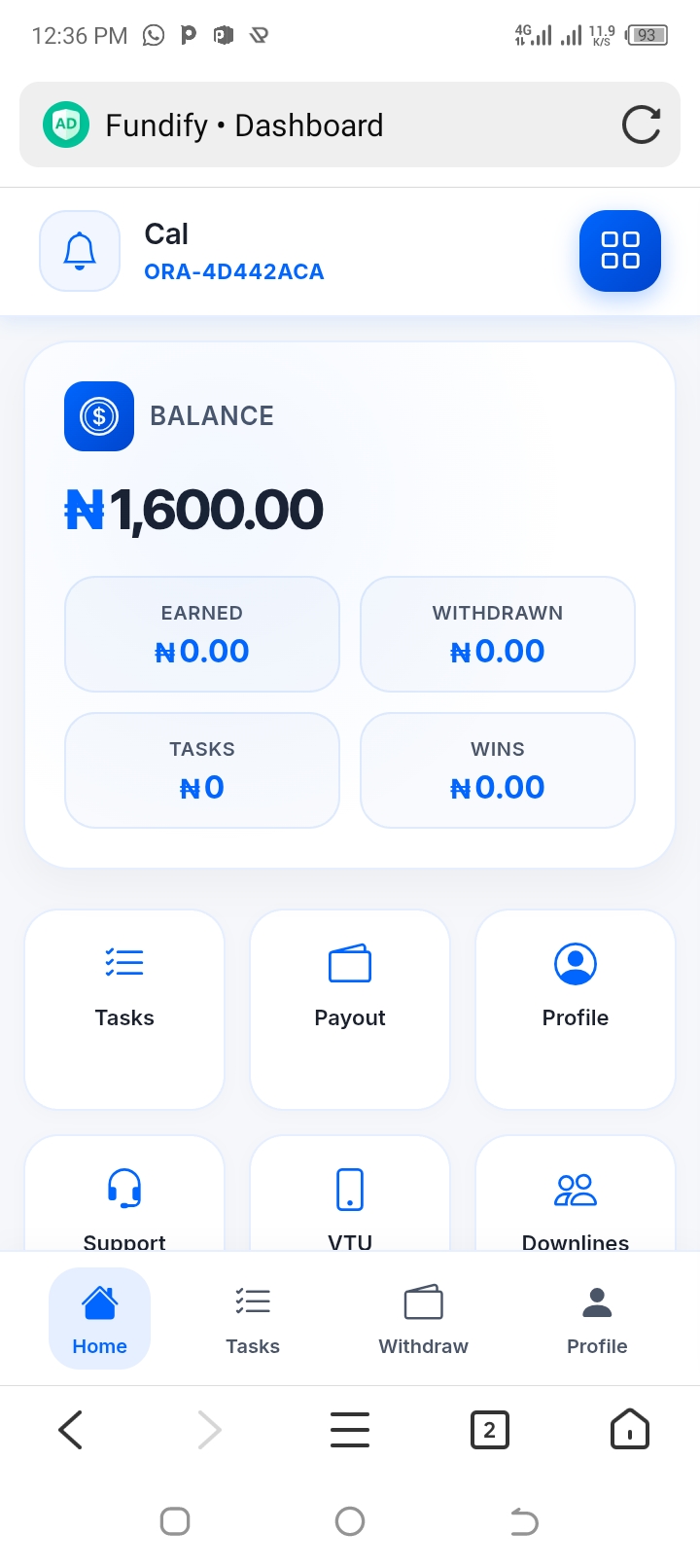700x1568 pixels.
Task: Switch to the Withdraw tab
Action: coord(423,1319)
